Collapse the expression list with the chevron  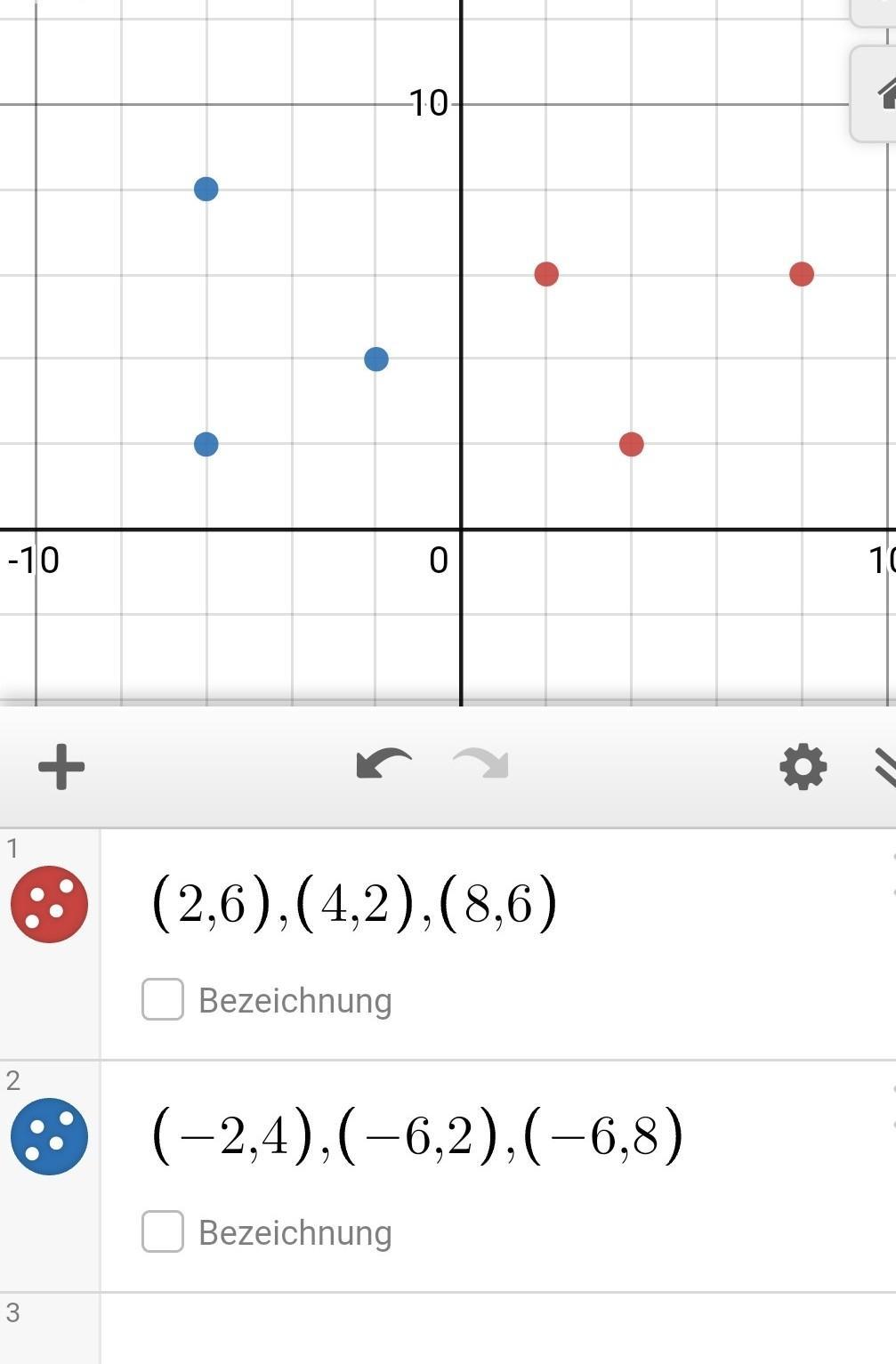click(x=885, y=767)
